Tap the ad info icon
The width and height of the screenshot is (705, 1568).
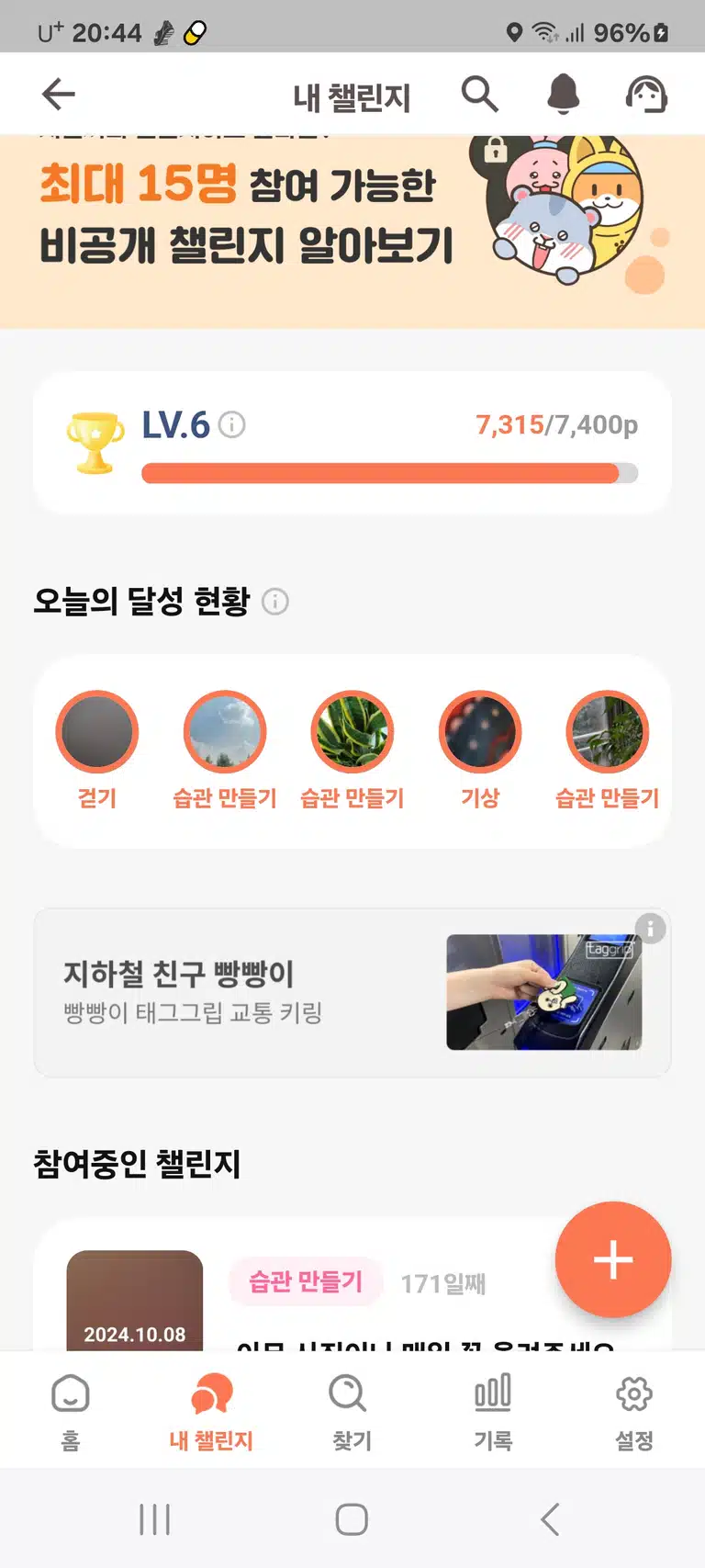pos(651,929)
